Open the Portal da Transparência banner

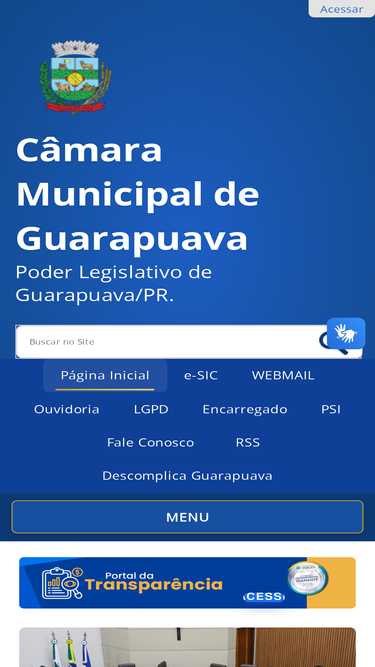point(188,583)
